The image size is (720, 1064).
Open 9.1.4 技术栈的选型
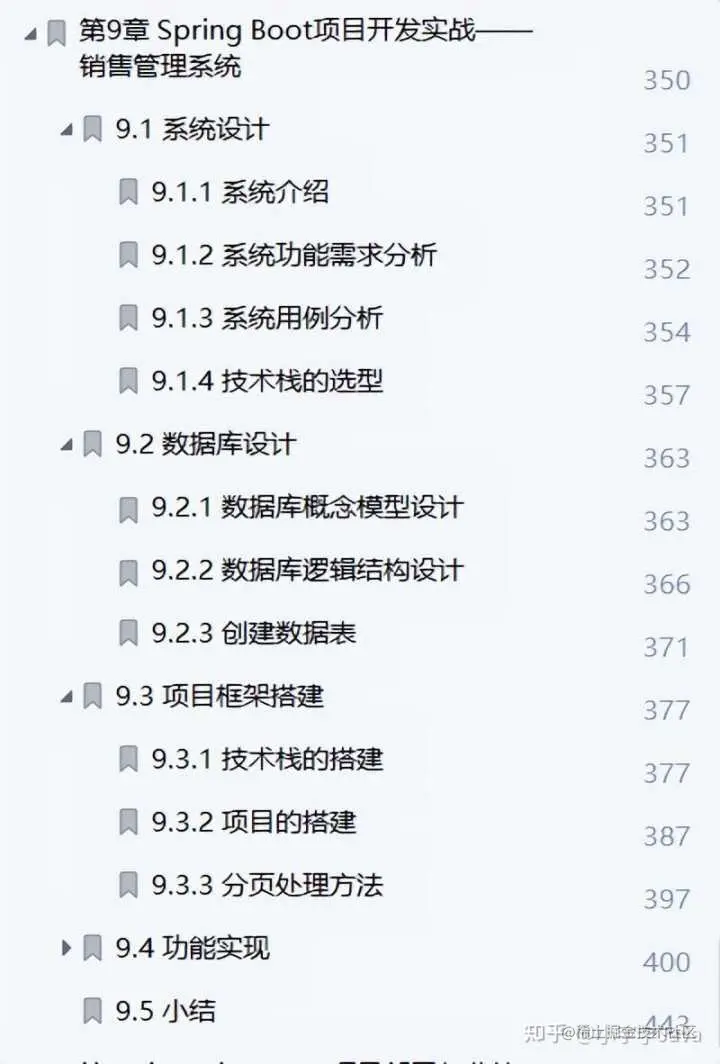(x=267, y=382)
